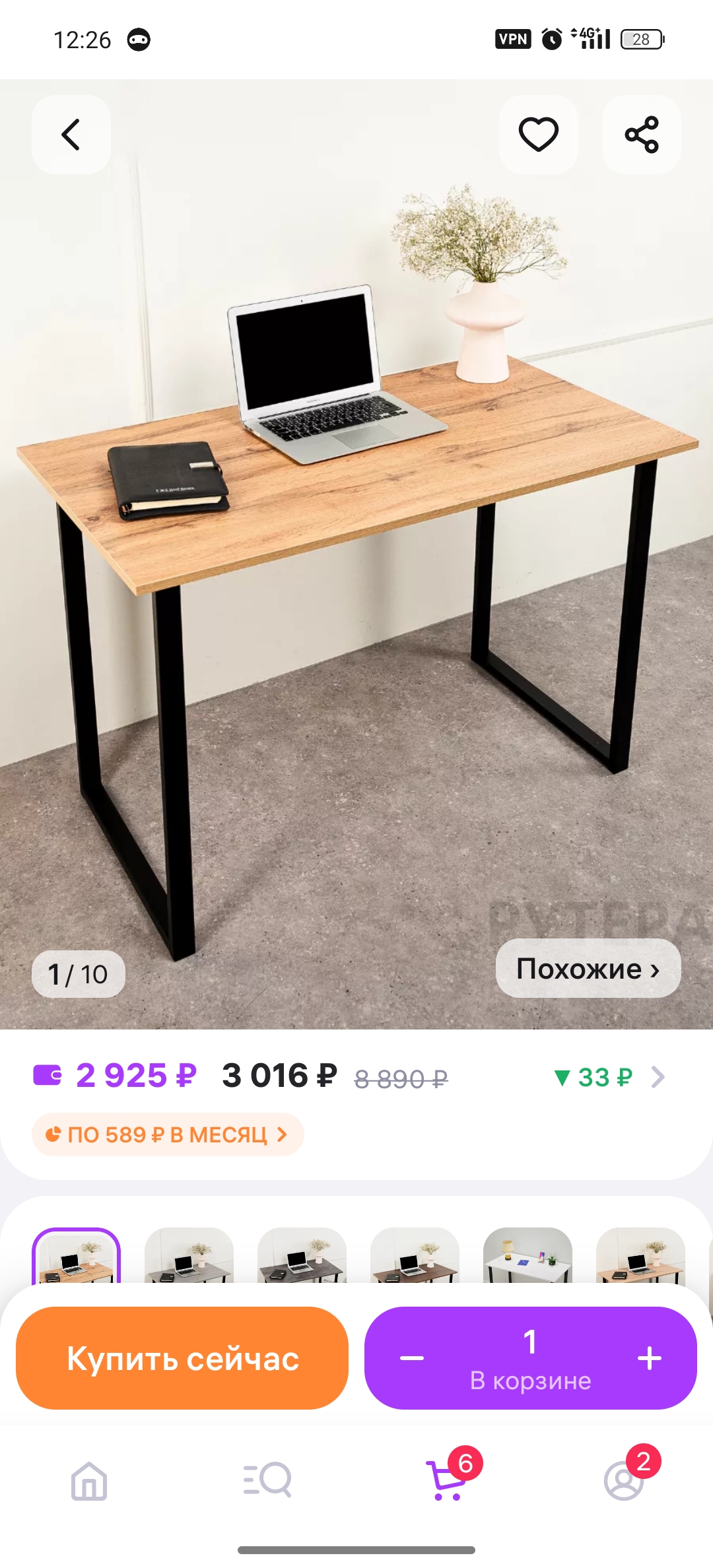Open the 33 ₽ price drop details
713x1568 pixels.
click(609, 1077)
